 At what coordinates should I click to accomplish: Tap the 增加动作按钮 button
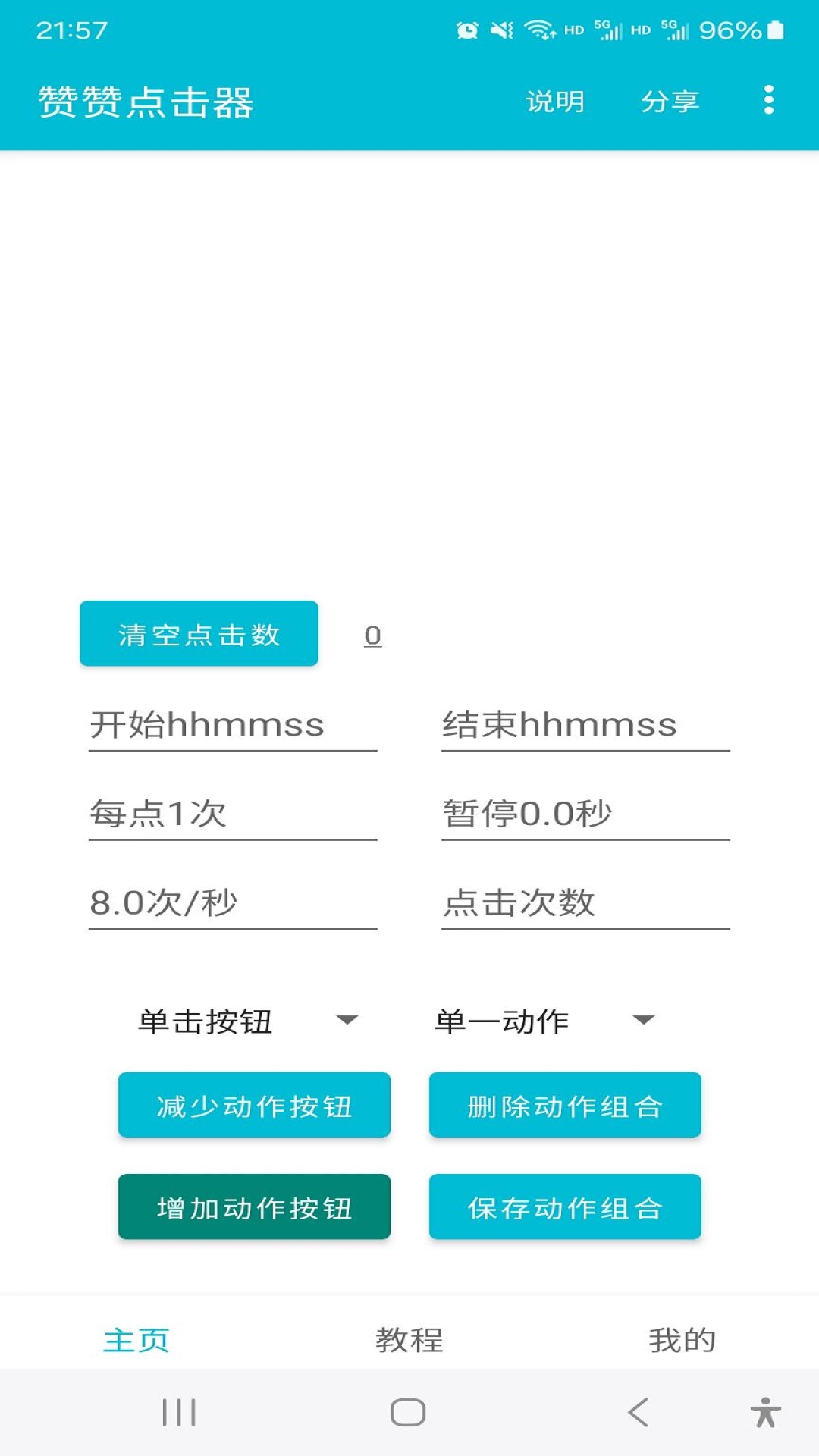pos(254,1207)
